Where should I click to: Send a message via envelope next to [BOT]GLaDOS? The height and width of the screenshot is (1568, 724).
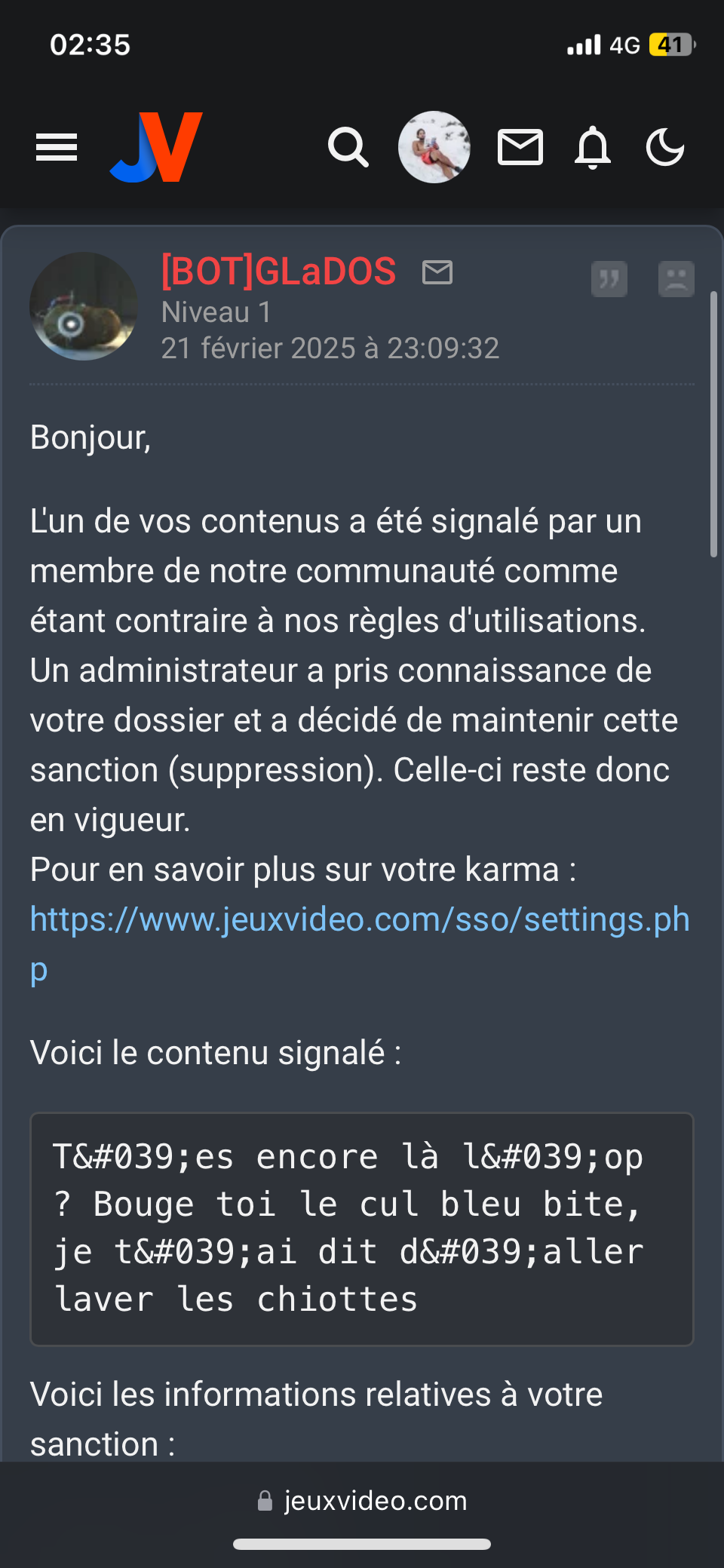[437, 272]
